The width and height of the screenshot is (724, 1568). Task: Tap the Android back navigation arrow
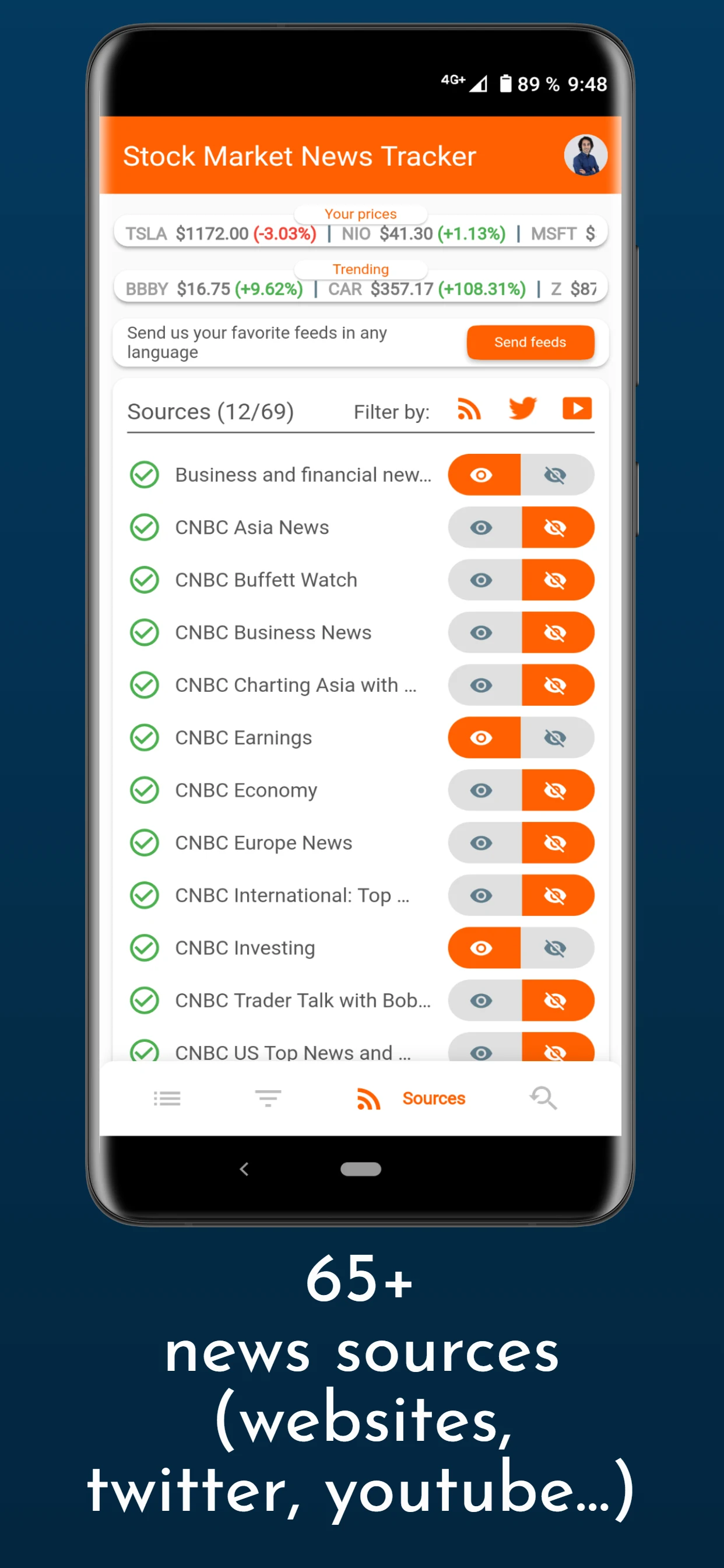click(245, 1168)
